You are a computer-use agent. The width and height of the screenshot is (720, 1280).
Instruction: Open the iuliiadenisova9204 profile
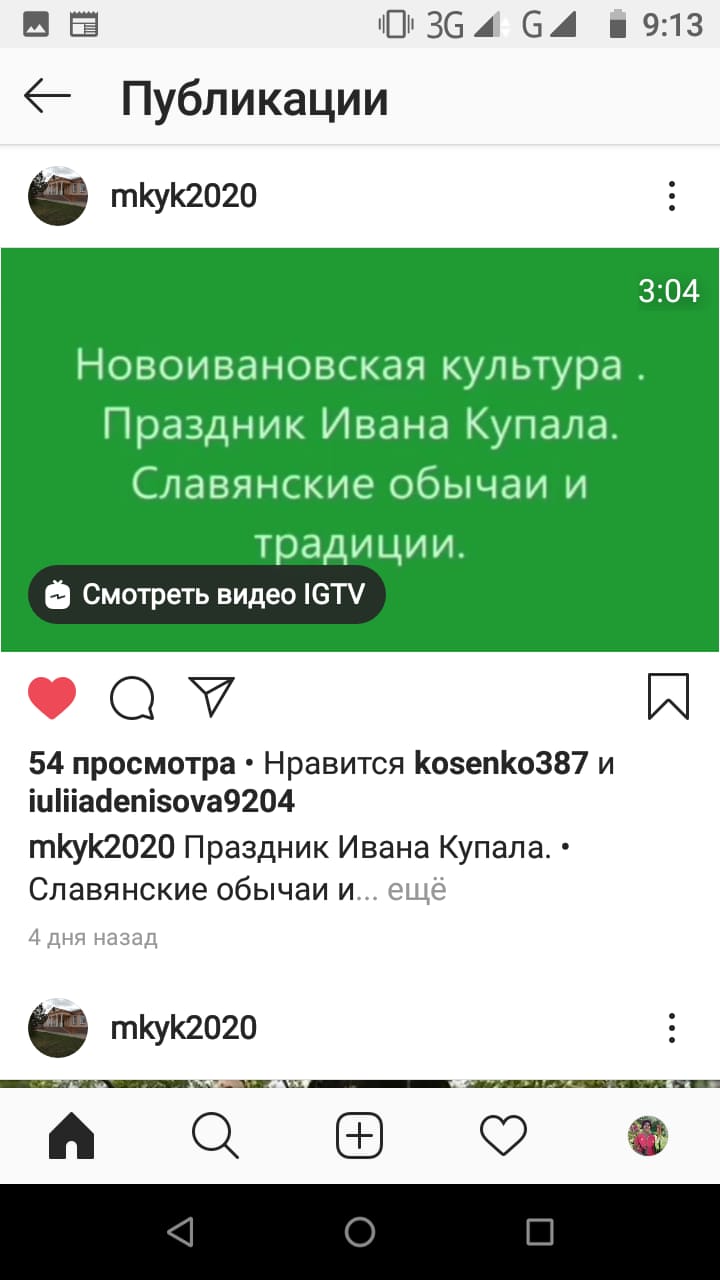(x=162, y=801)
